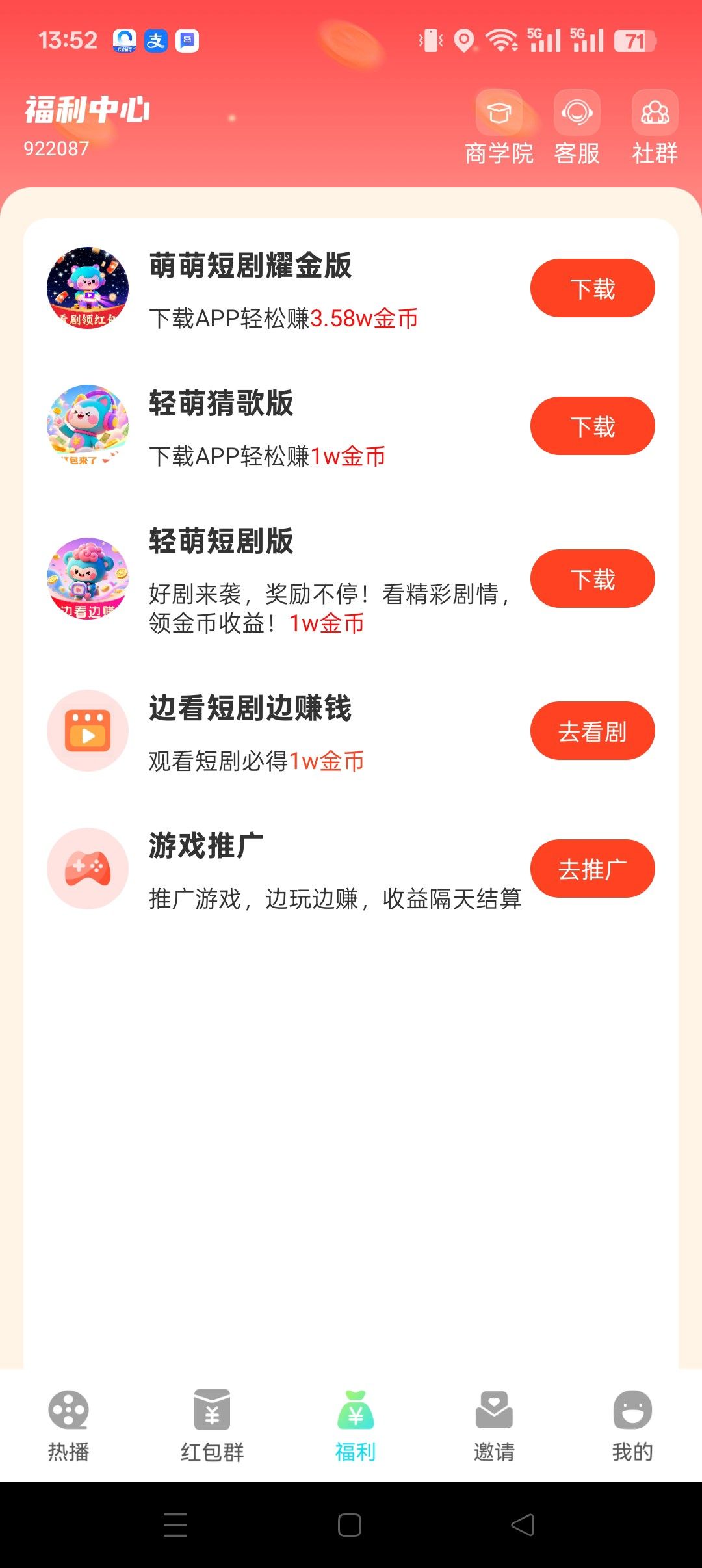Image resolution: width=702 pixels, height=1568 pixels.
Task: Tap the 边看短剧边赚钱 video icon
Action: (x=88, y=731)
